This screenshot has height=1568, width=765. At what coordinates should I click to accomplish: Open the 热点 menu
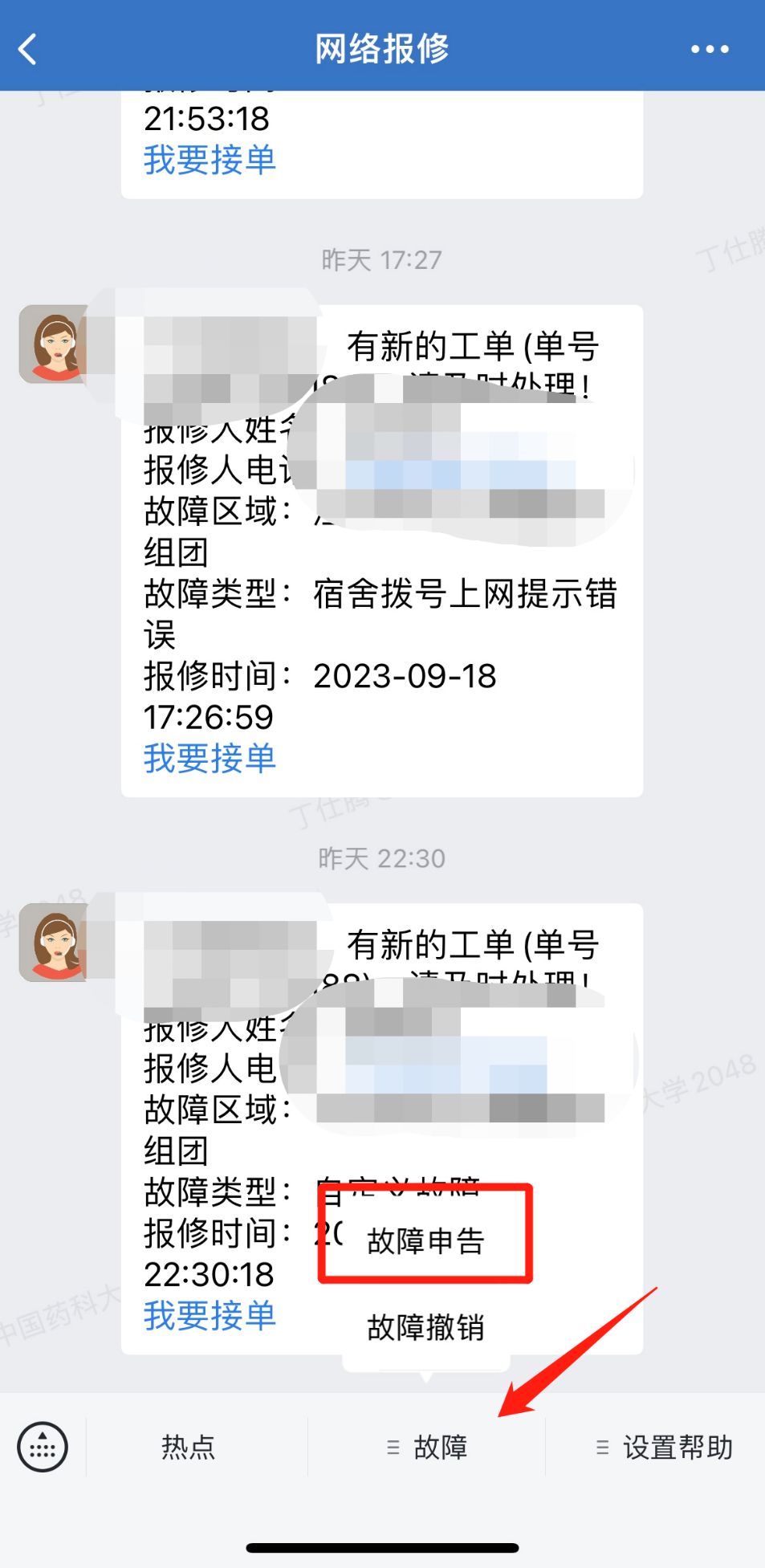(x=189, y=1447)
